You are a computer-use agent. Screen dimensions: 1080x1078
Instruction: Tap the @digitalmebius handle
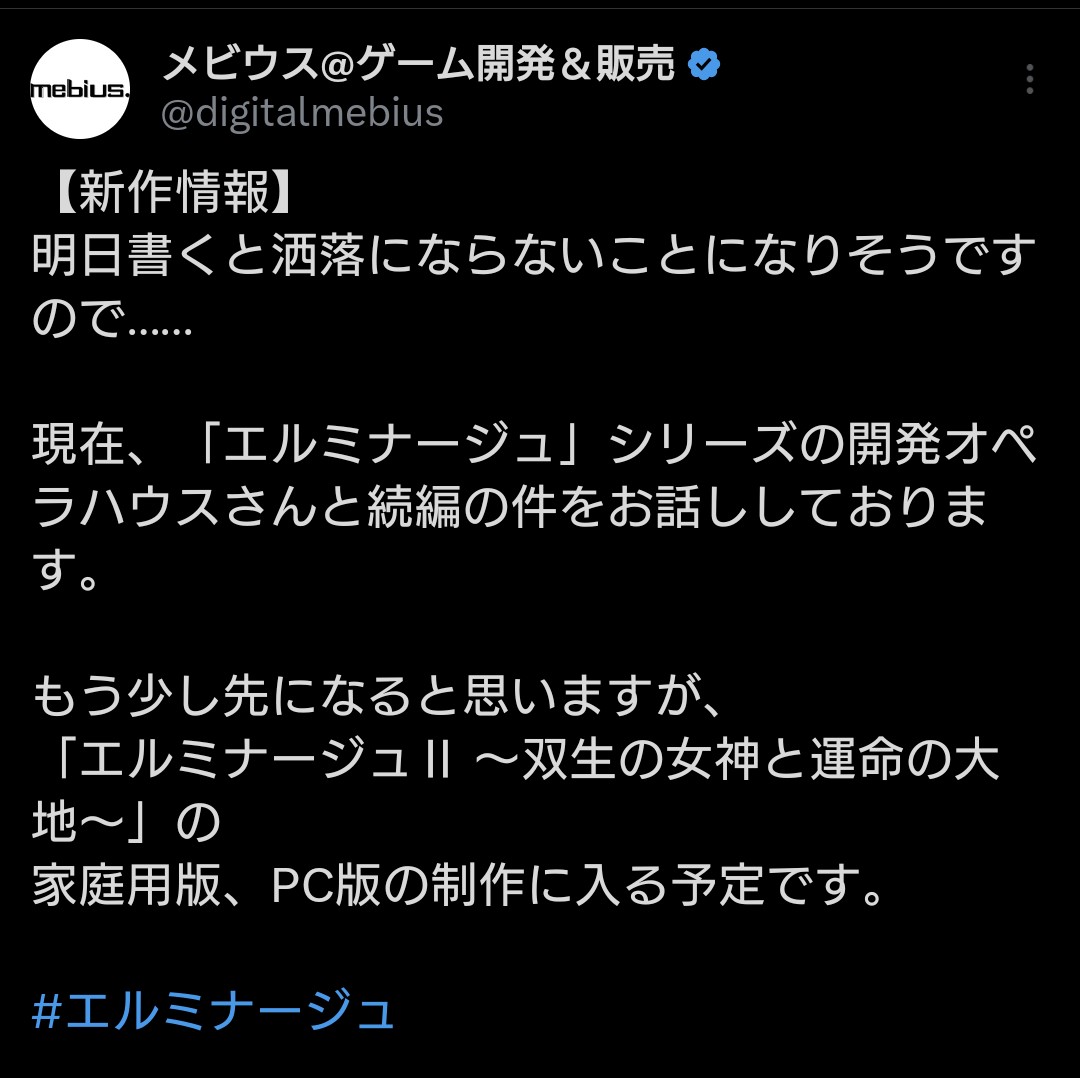point(302,113)
